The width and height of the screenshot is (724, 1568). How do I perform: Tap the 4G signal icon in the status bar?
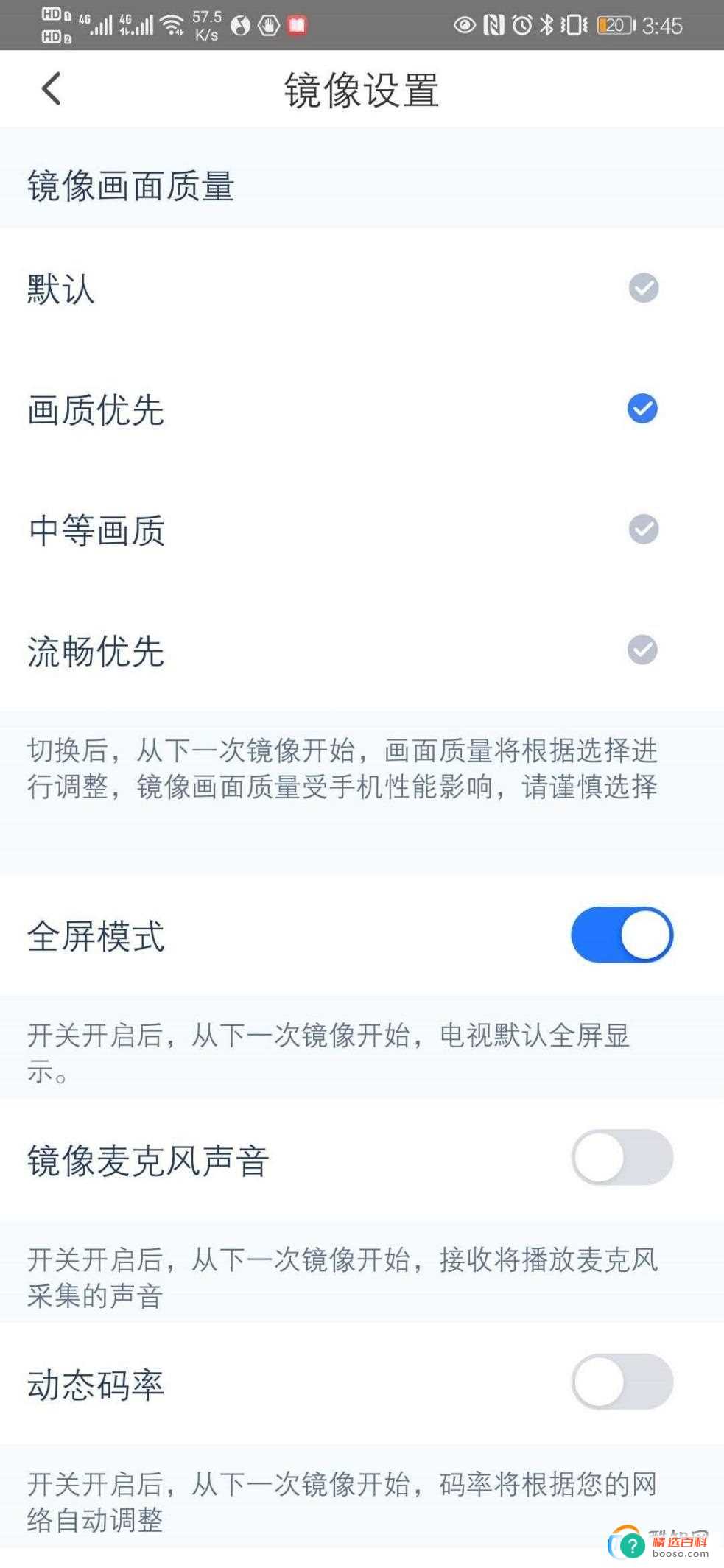pyautogui.click(x=96, y=22)
